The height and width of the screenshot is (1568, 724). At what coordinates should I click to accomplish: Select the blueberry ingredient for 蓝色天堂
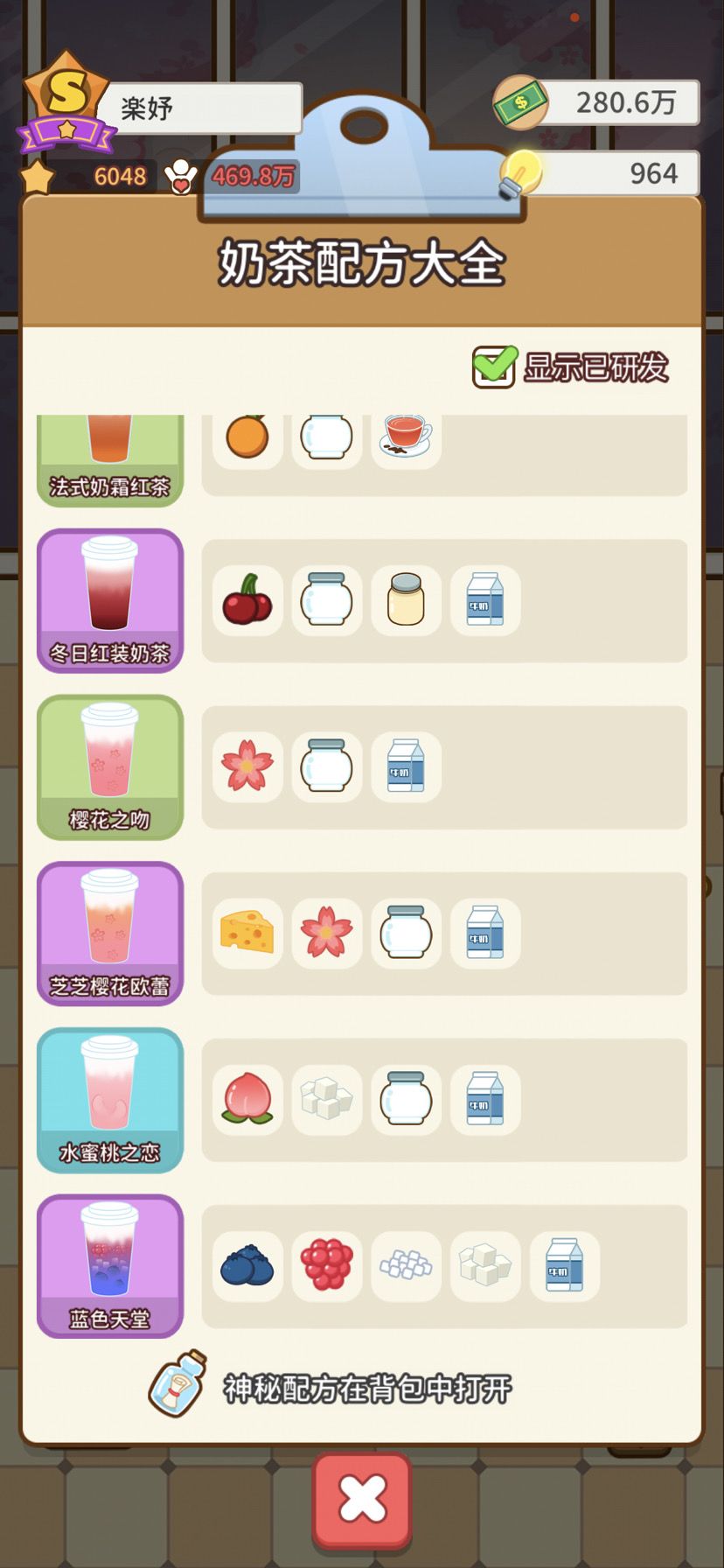click(247, 1266)
